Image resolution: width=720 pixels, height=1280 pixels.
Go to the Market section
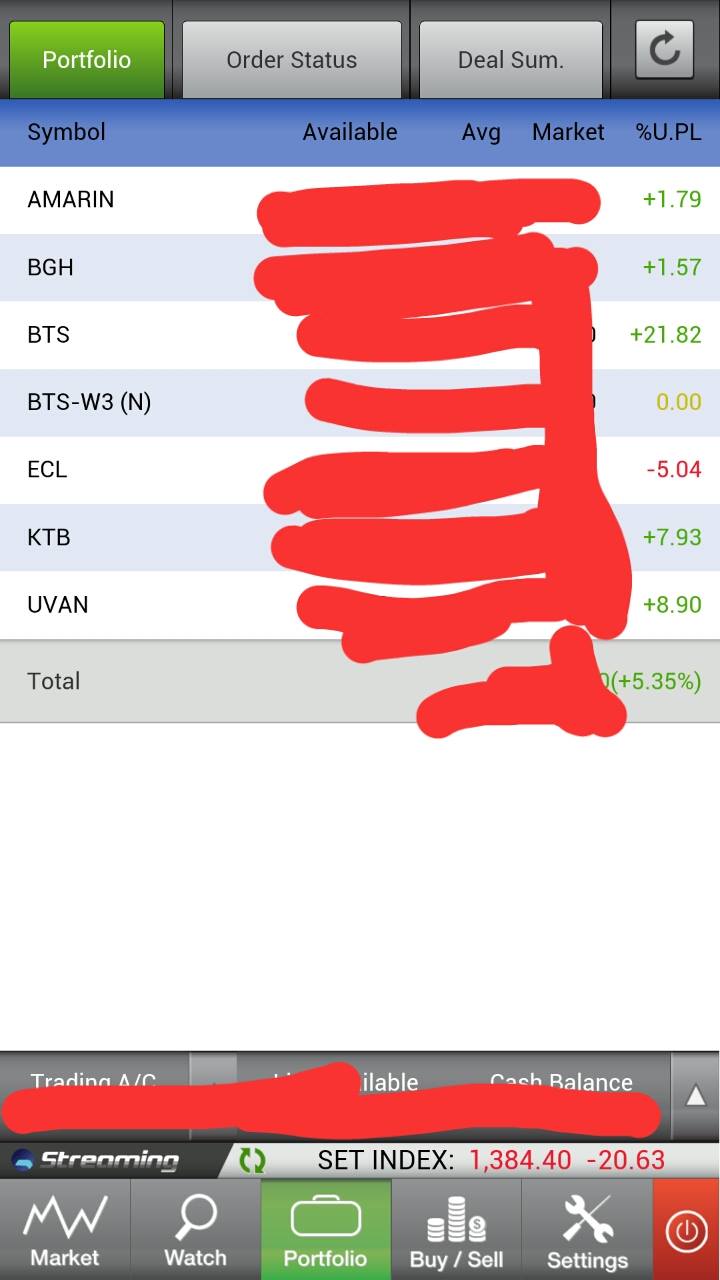click(x=65, y=1230)
